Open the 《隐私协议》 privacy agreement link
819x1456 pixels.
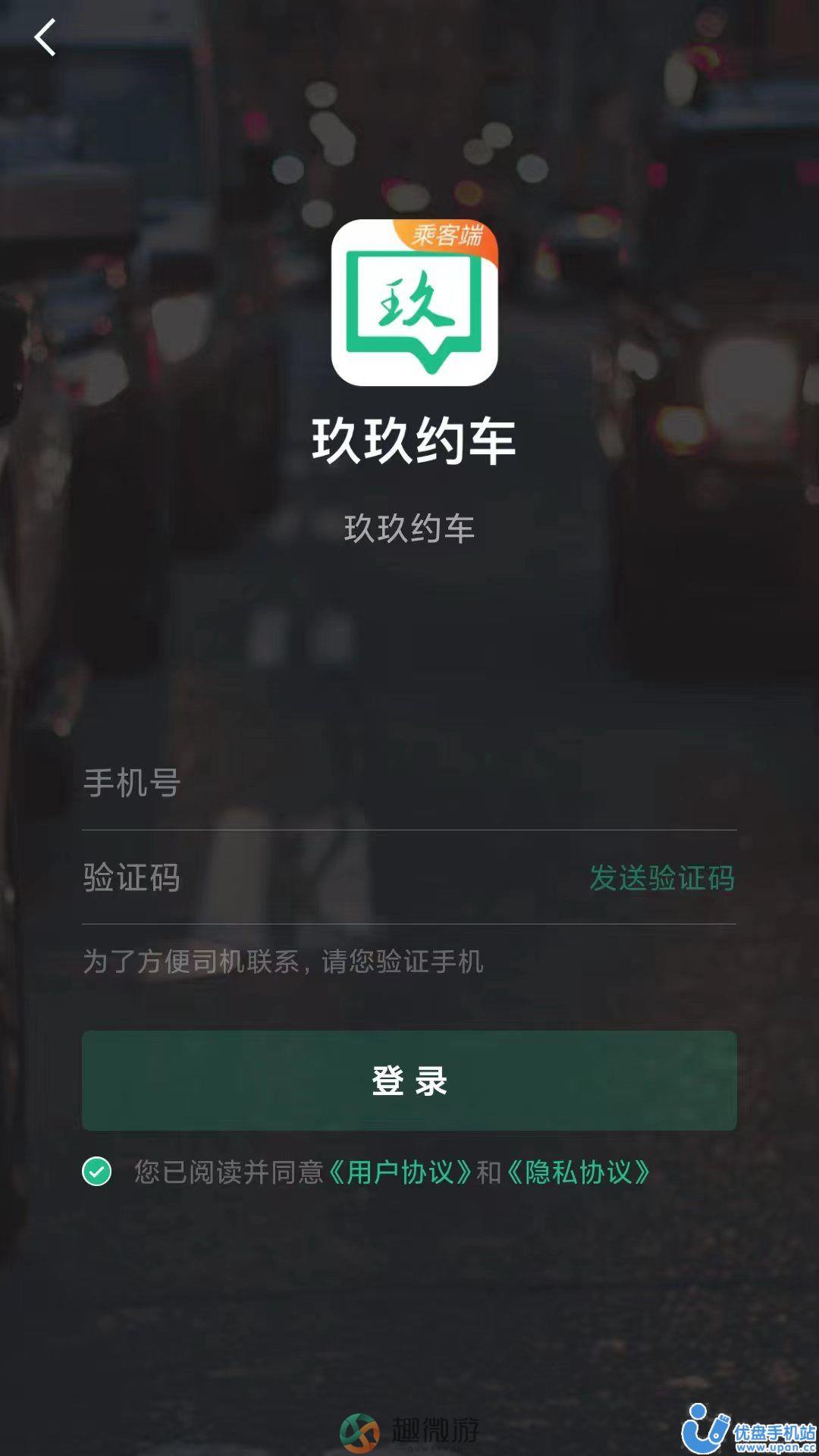tap(579, 1172)
